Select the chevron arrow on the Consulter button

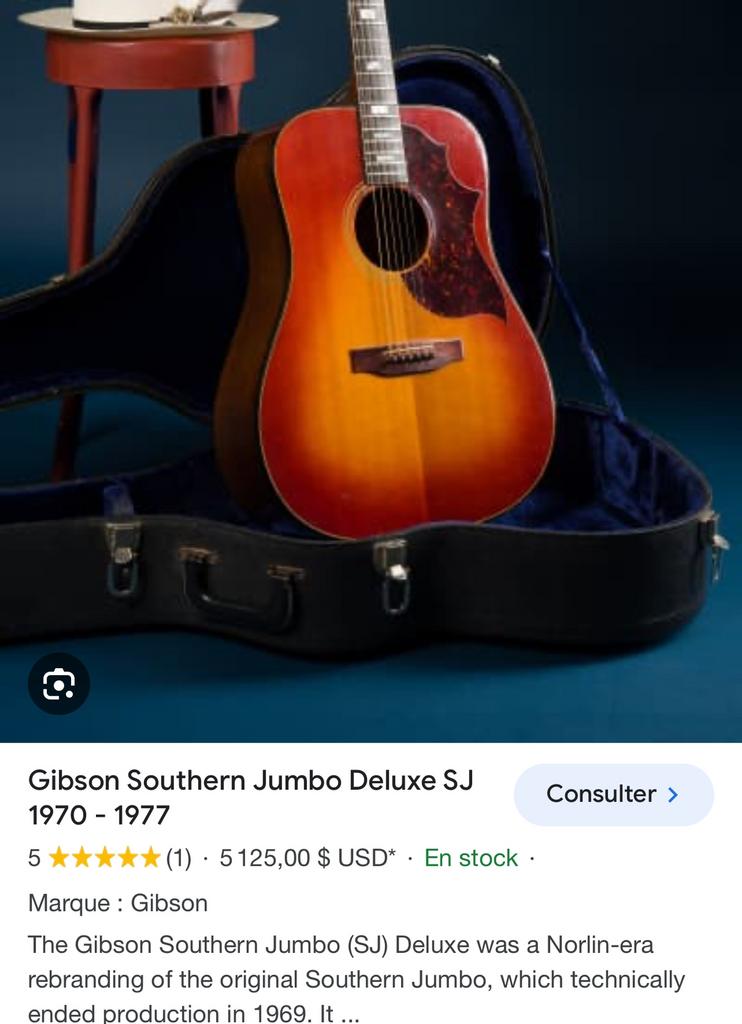(672, 794)
